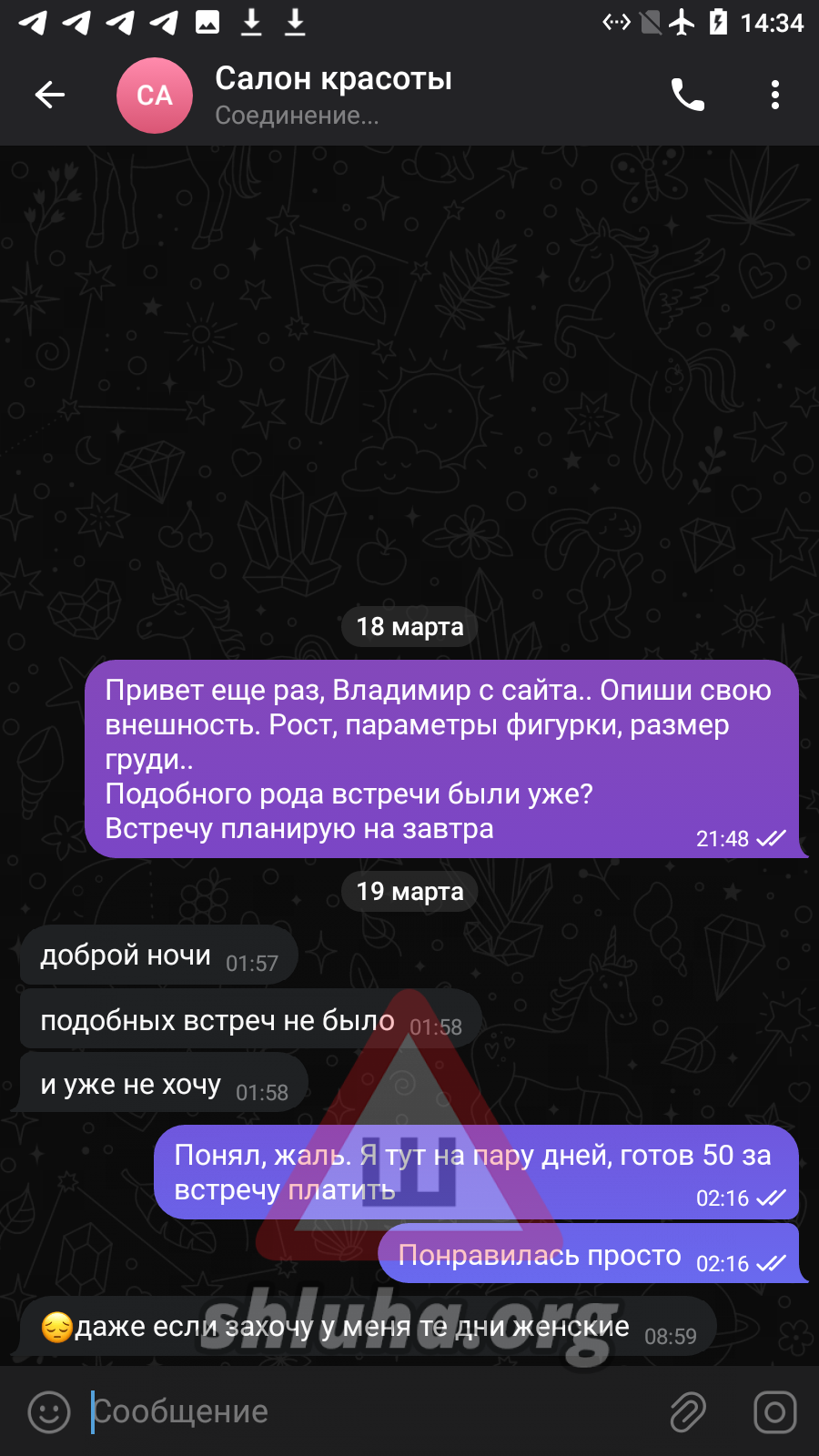Attach a file with the paperclip
This screenshot has height=1456, width=819.
click(x=688, y=1411)
